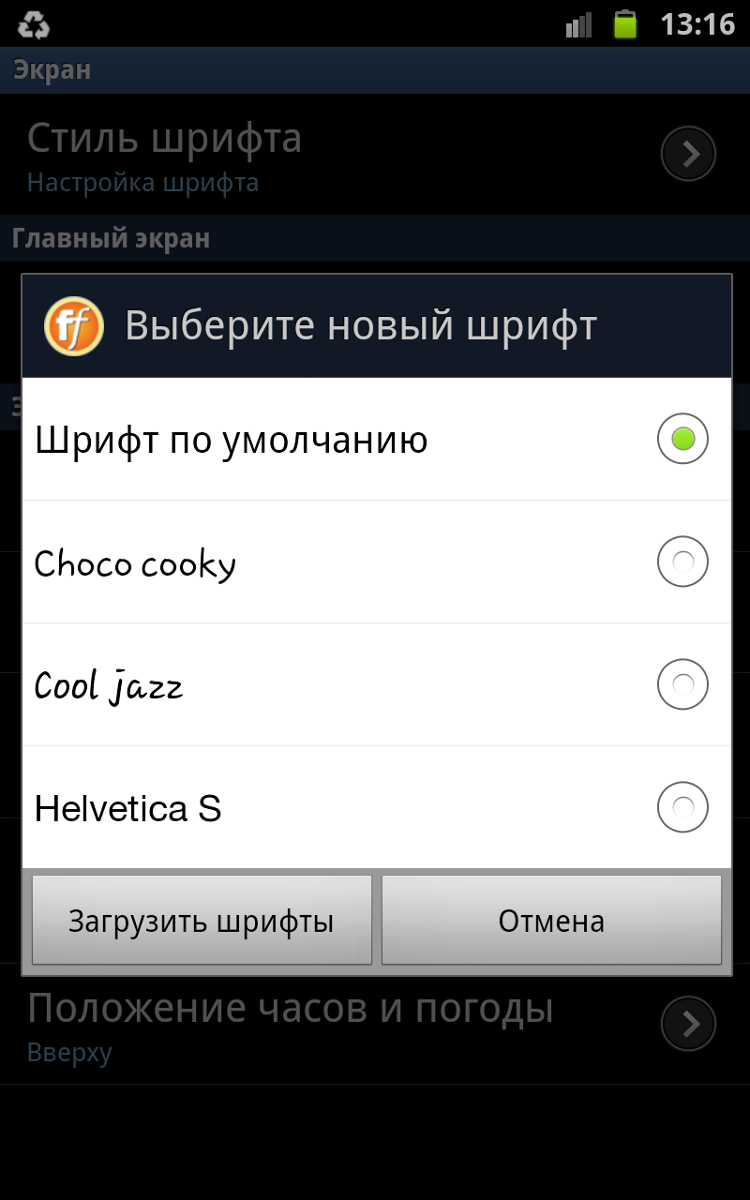Tap the Загрузить шрифты button

tap(202, 920)
